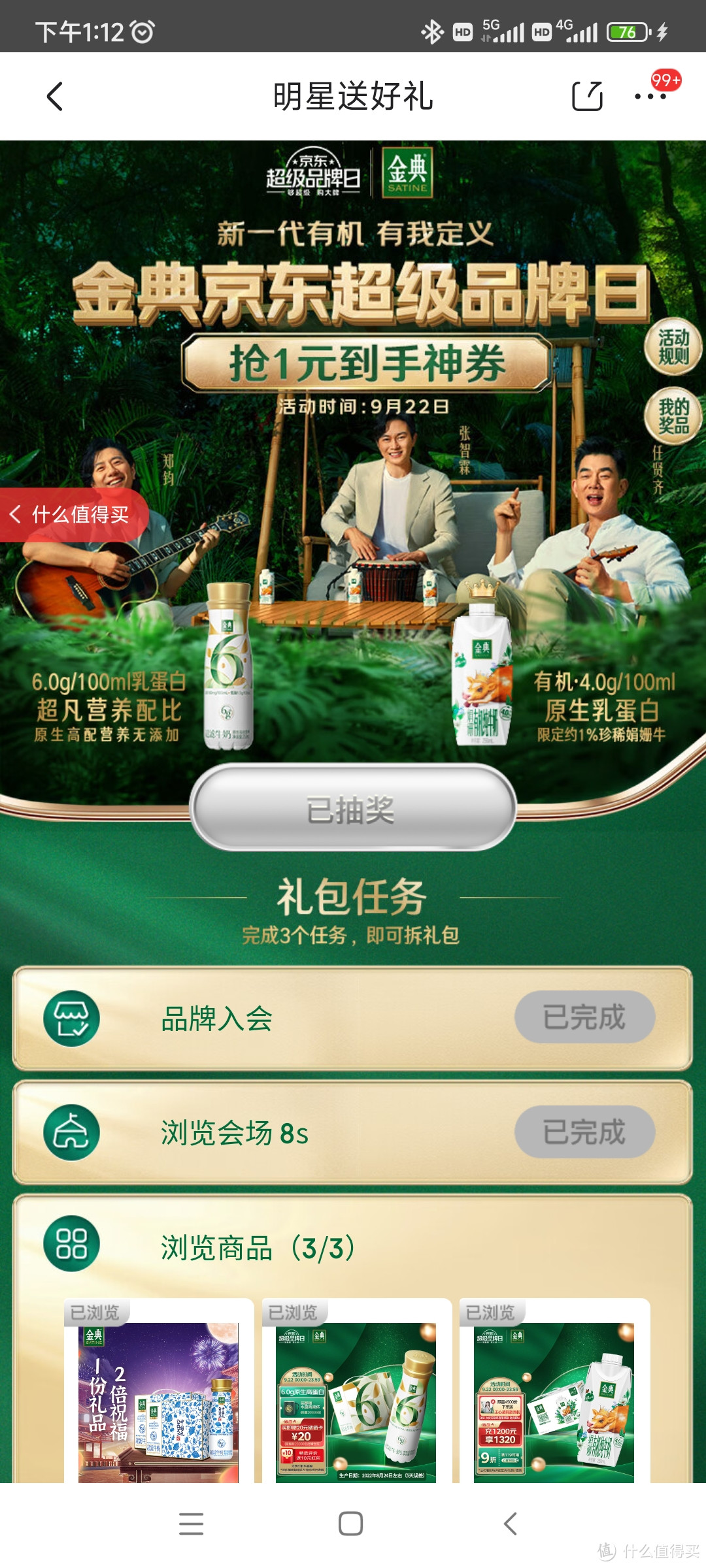View 我的奖品 my prizes

tap(673, 416)
